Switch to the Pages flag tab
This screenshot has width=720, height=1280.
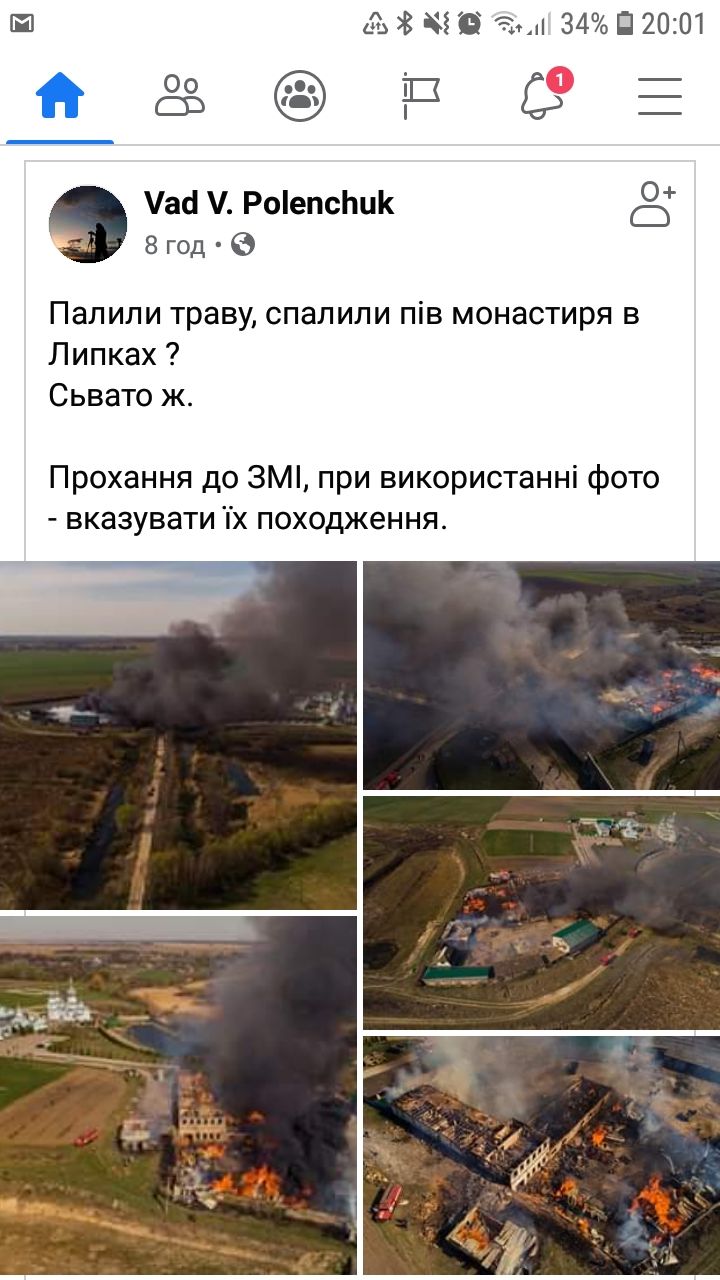pyautogui.click(x=420, y=97)
